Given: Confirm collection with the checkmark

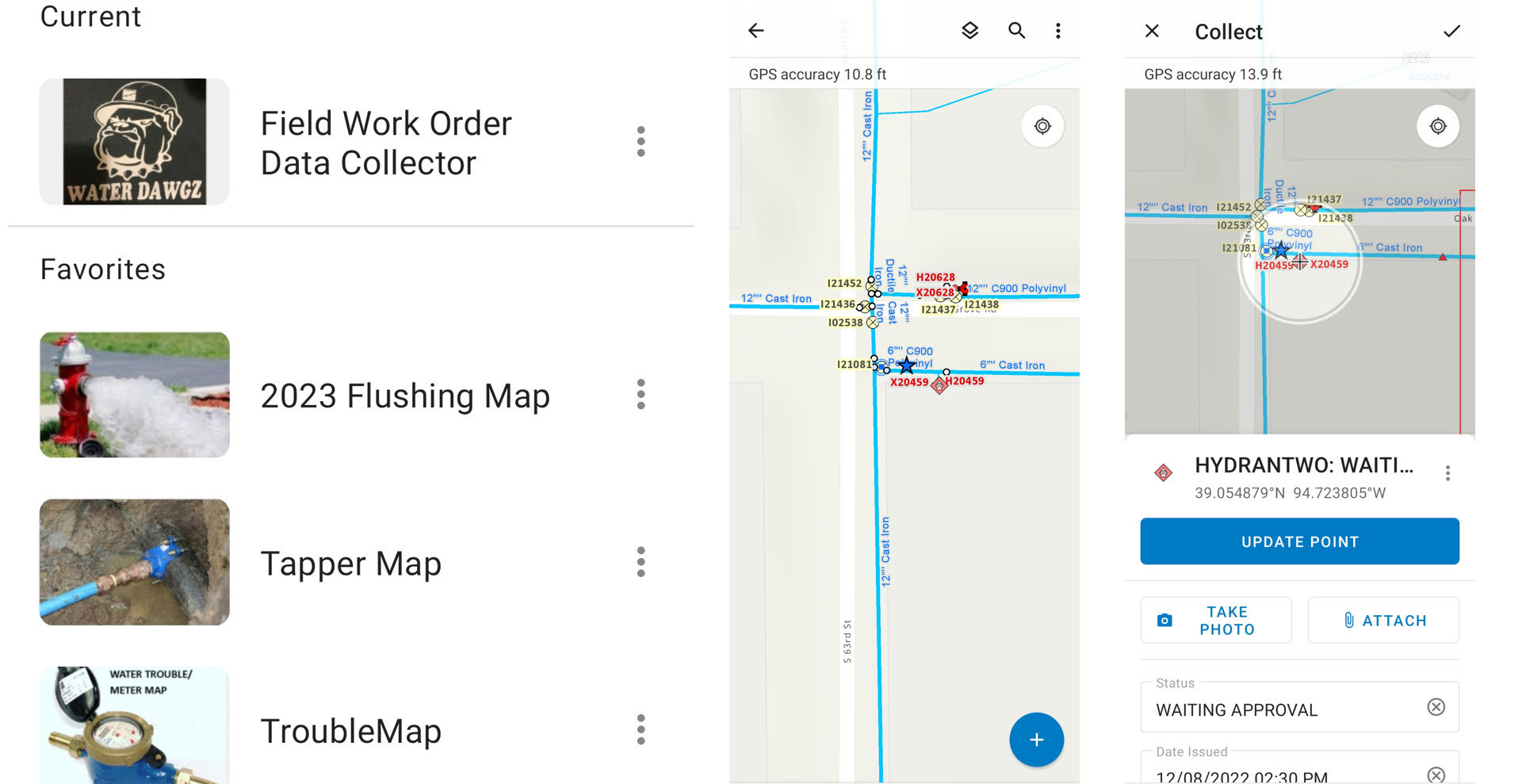Looking at the screenshot, I should tap(1451, 31).
